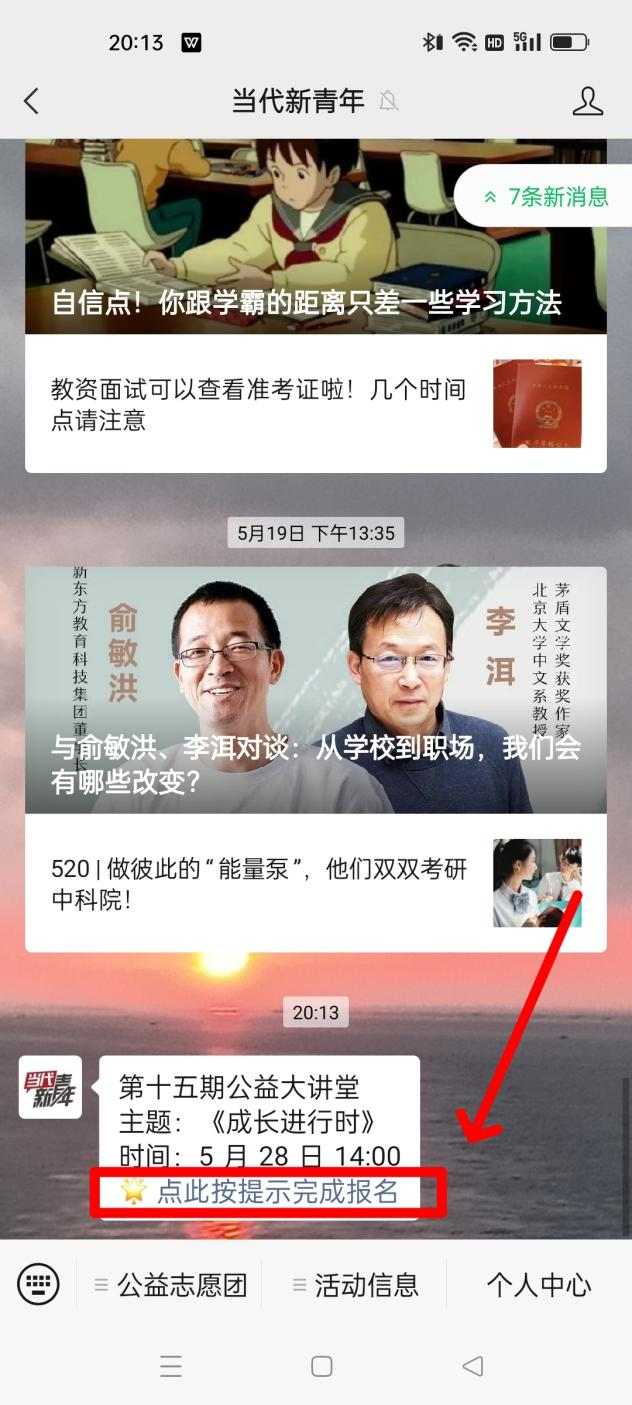The image size is (632, 1405).
Task: Open 个人中心
Action: pyautogui.click(x=538, y=1285)
